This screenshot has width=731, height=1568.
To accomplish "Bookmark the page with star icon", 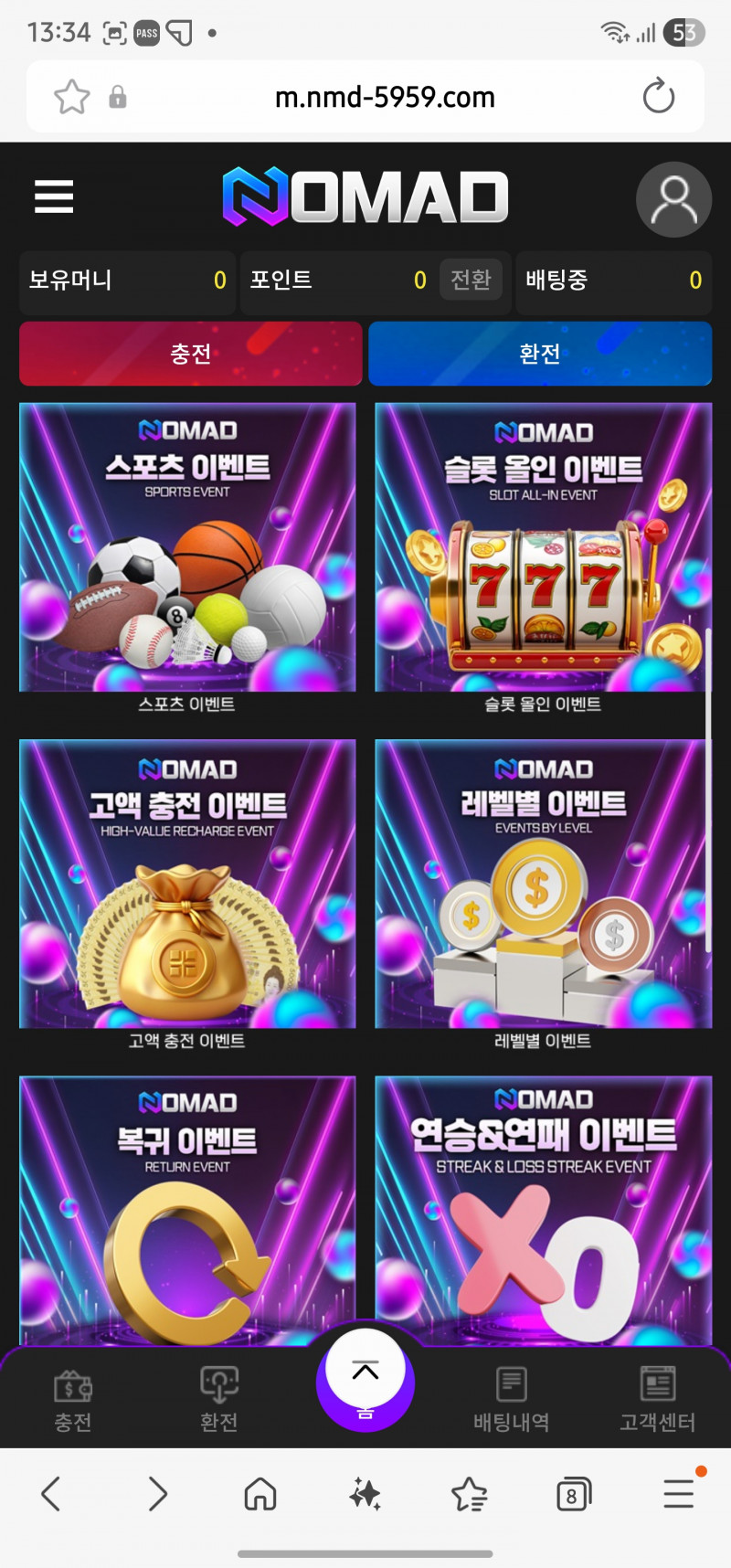I will point(71,97).
